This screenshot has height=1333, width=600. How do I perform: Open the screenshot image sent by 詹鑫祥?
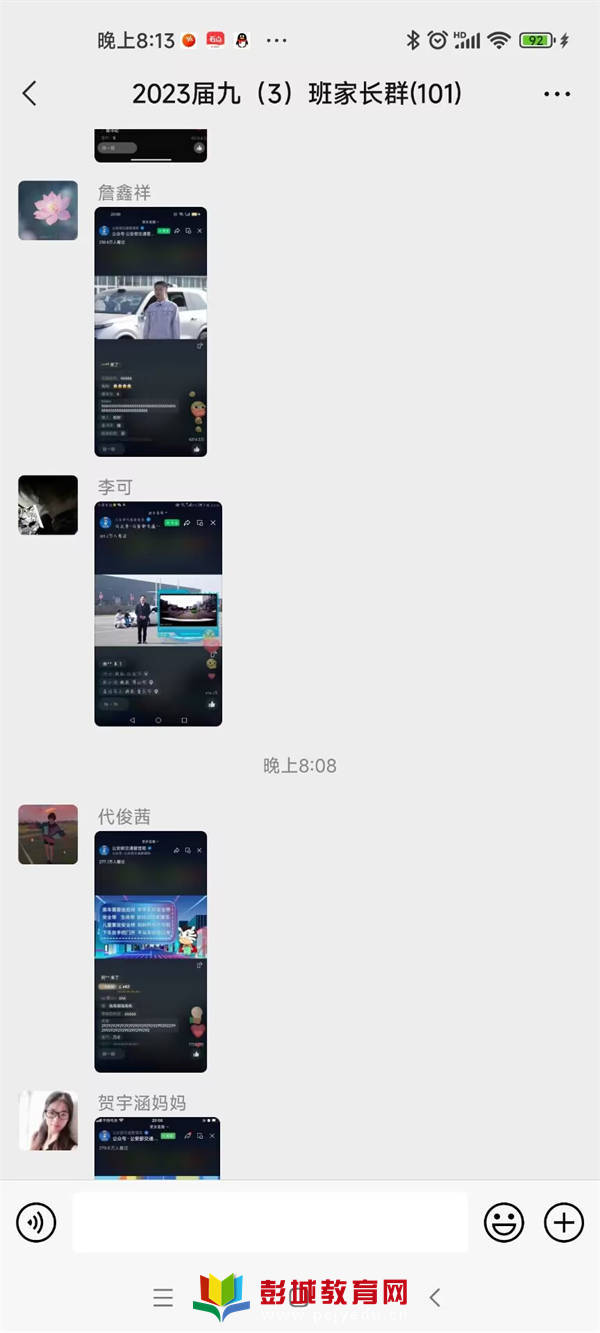(151, 332)
